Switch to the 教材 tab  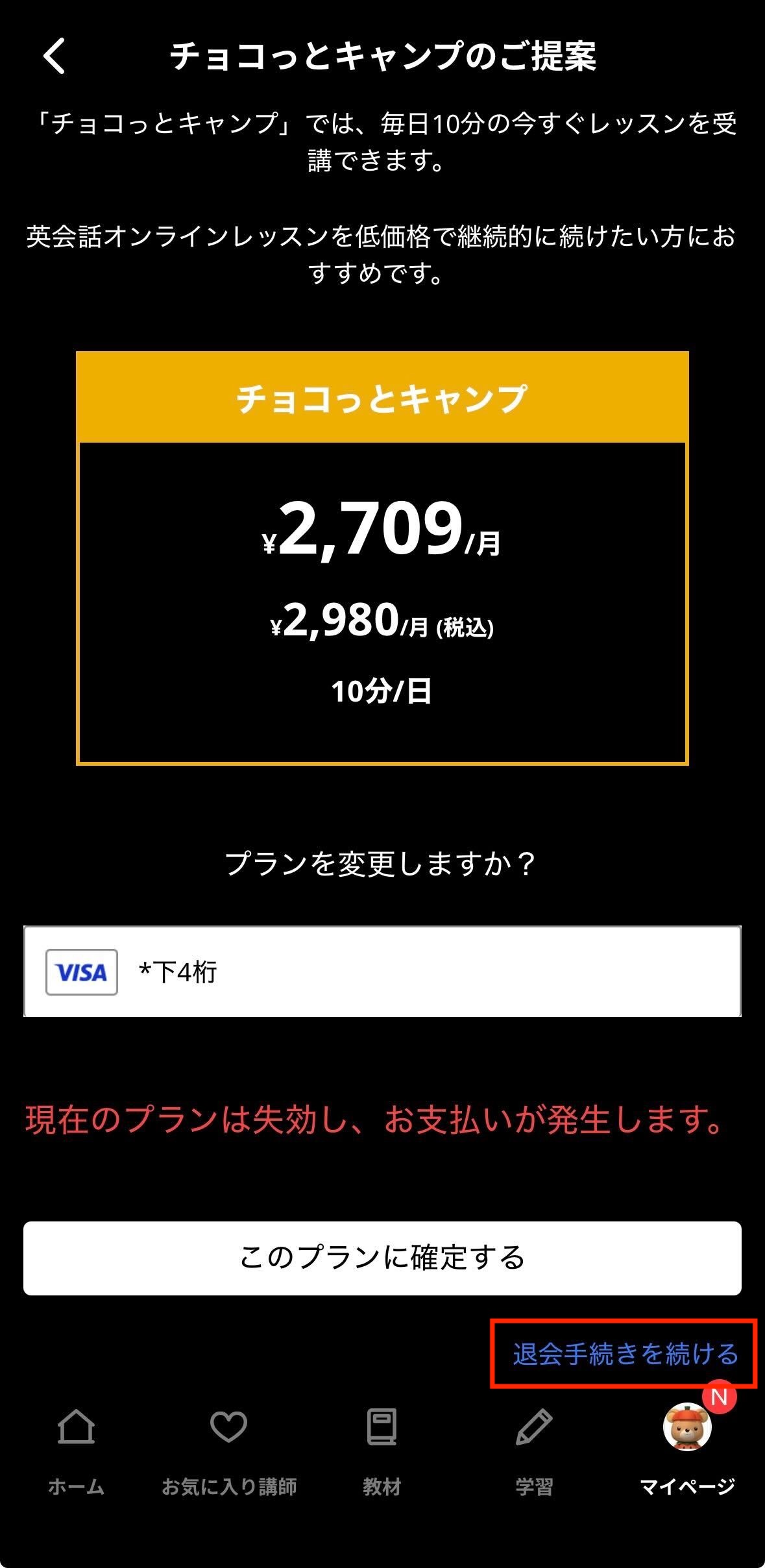(x=382, y=1449)
